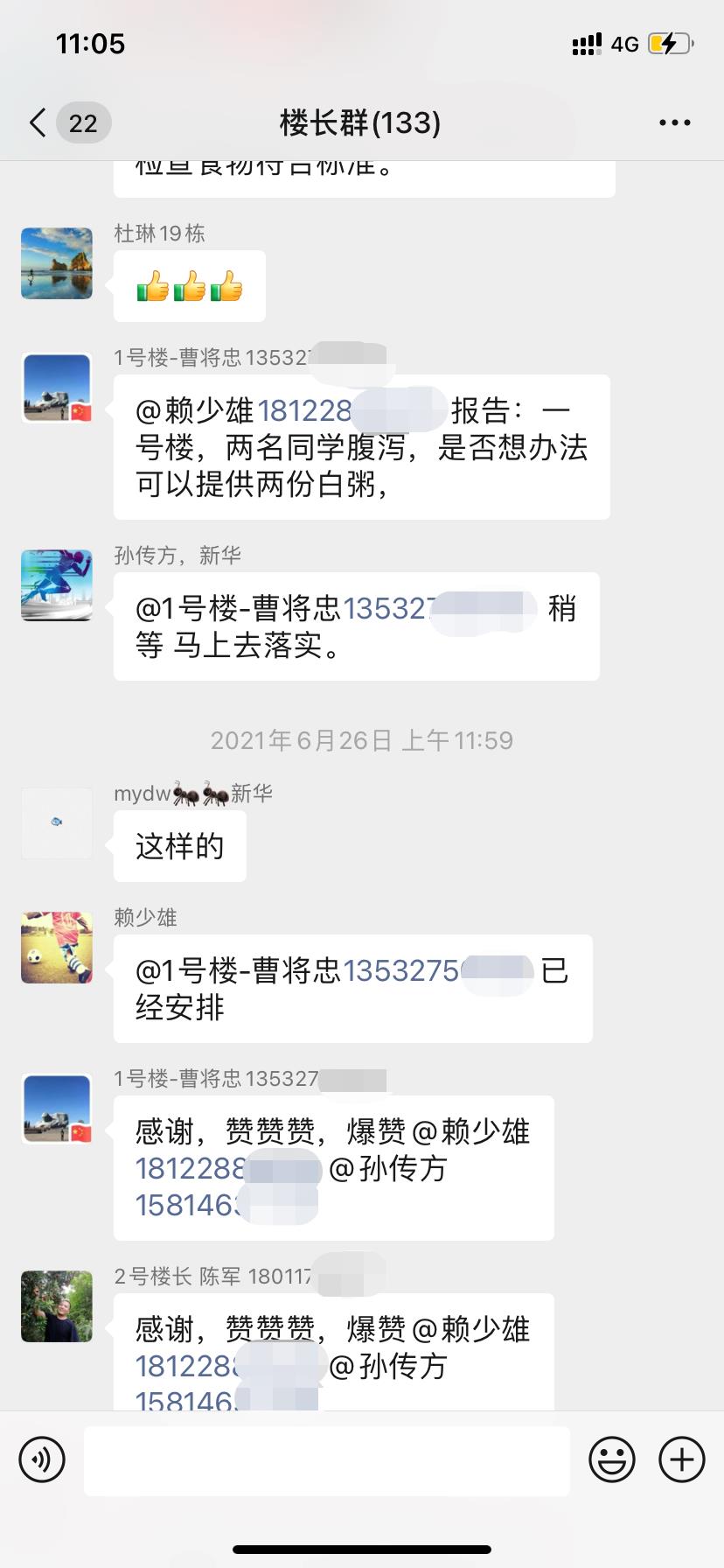Image resolution: width=724 pixels, height=1568 pixels.
Task: Go back to the chat list
Action: coord(38,123)
